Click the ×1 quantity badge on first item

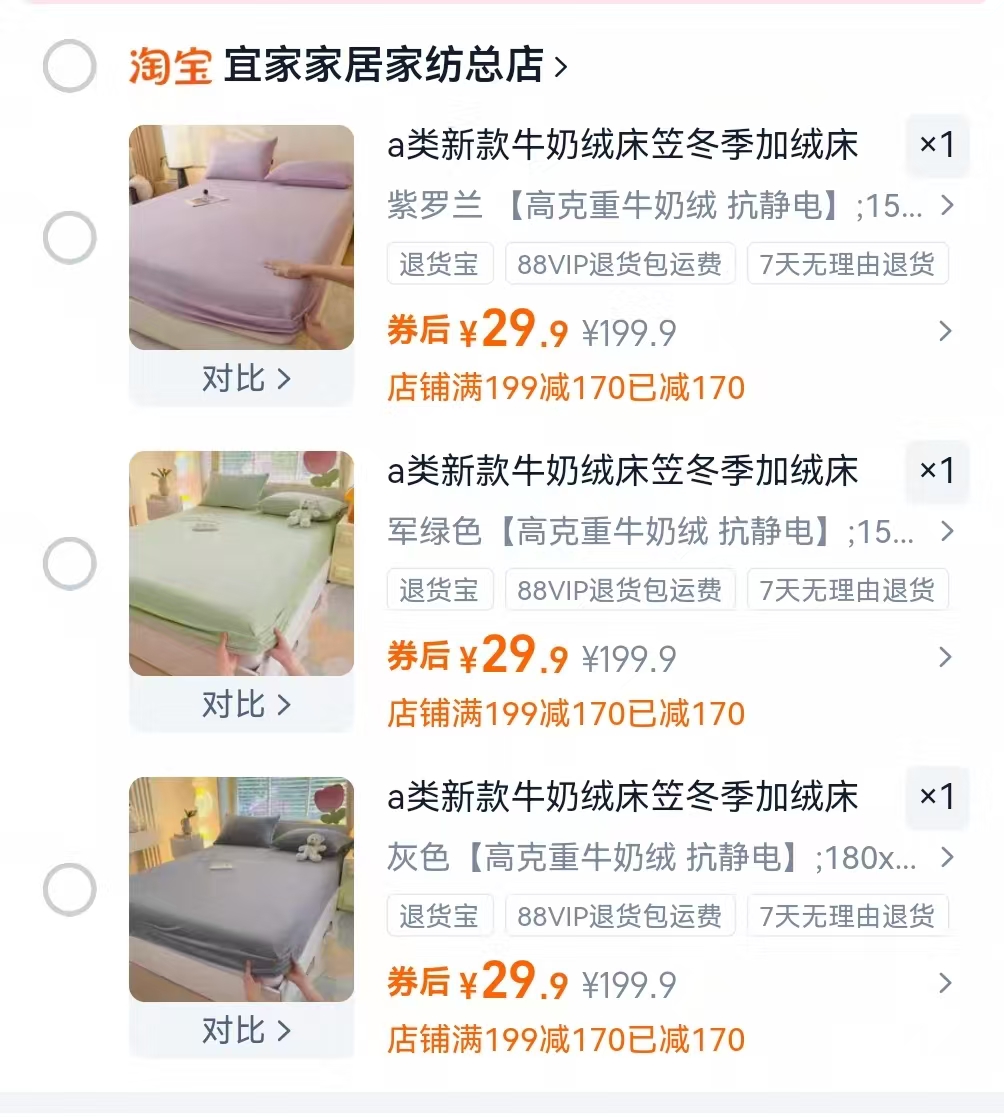click(937, 146)
